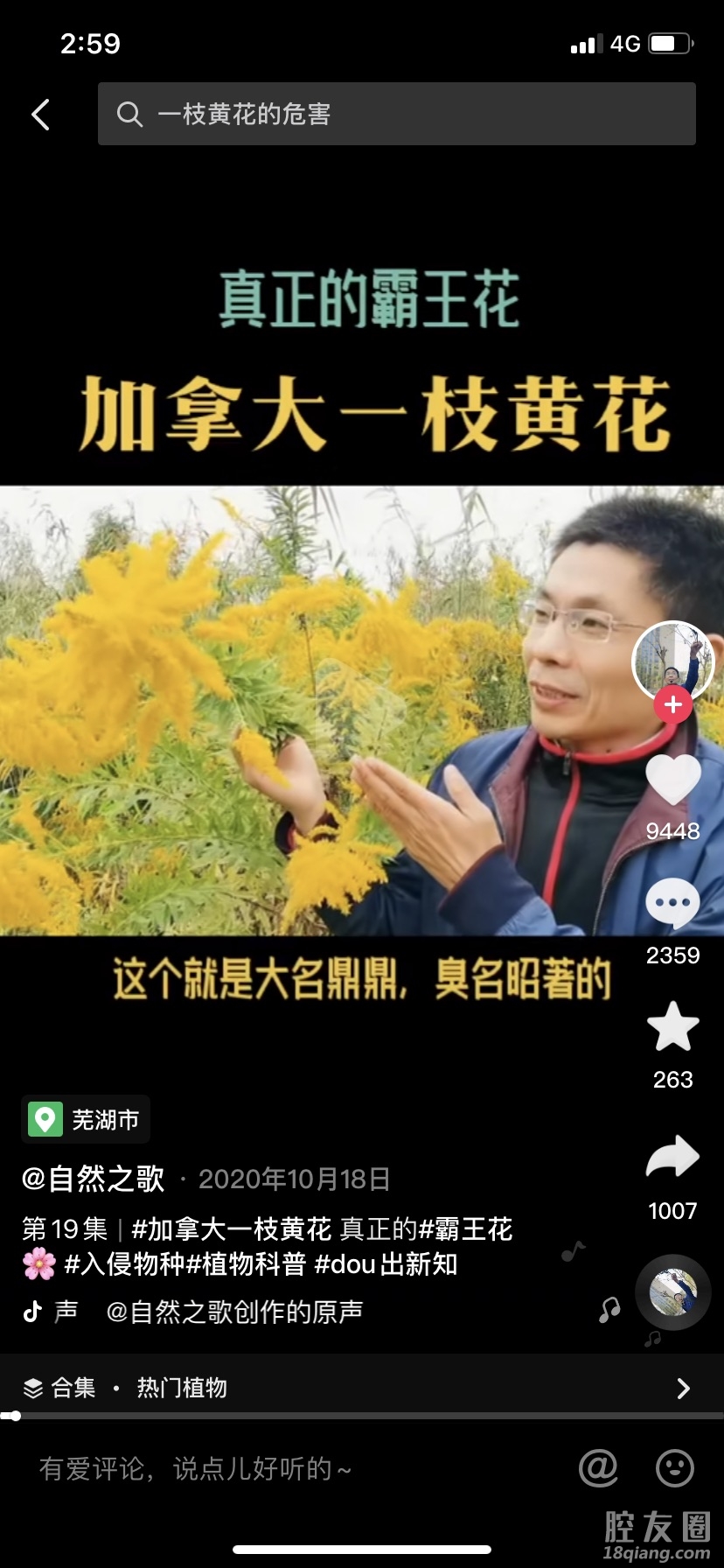Viewport: 724px width, 1568px height.
Task: Add video to favorites with star icon
Action: tap(672, 1027)
